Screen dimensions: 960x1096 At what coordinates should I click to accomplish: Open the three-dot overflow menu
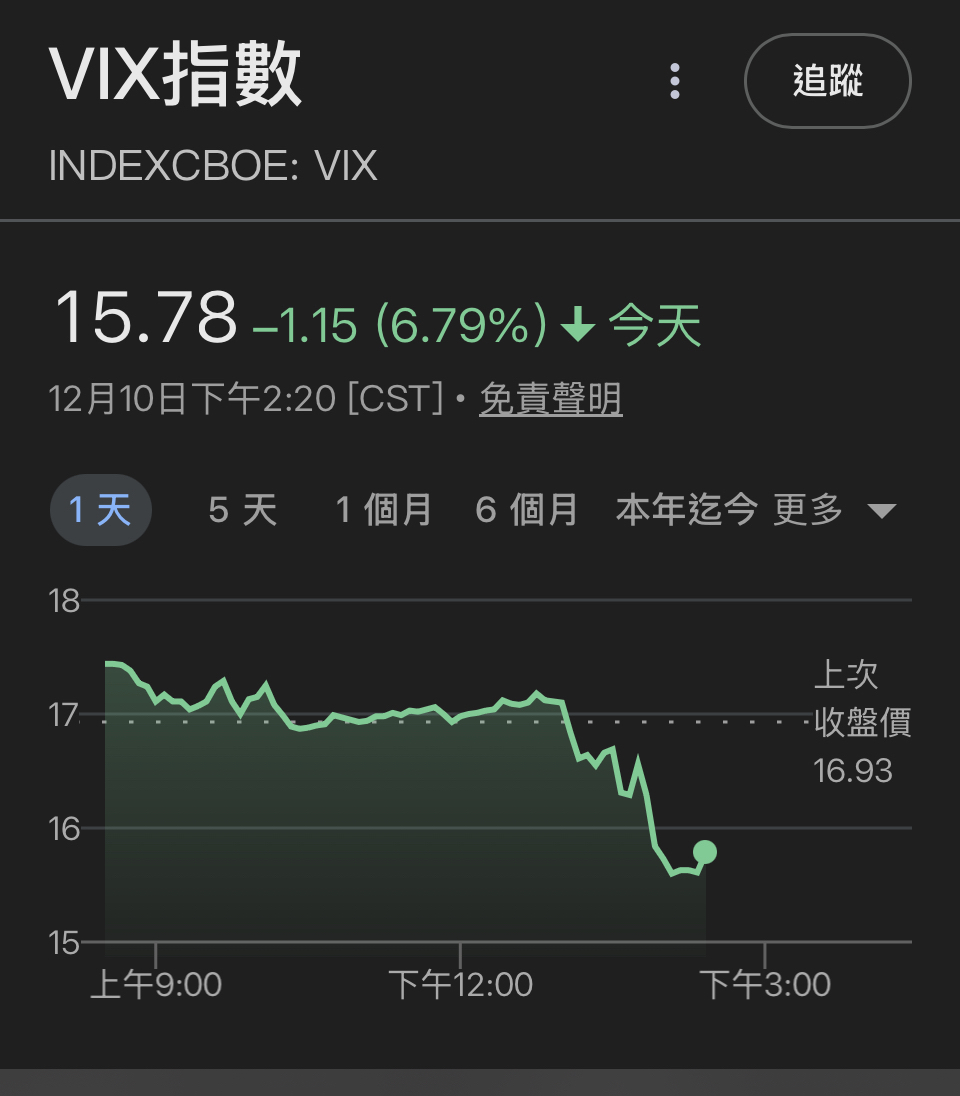[674, 82]
